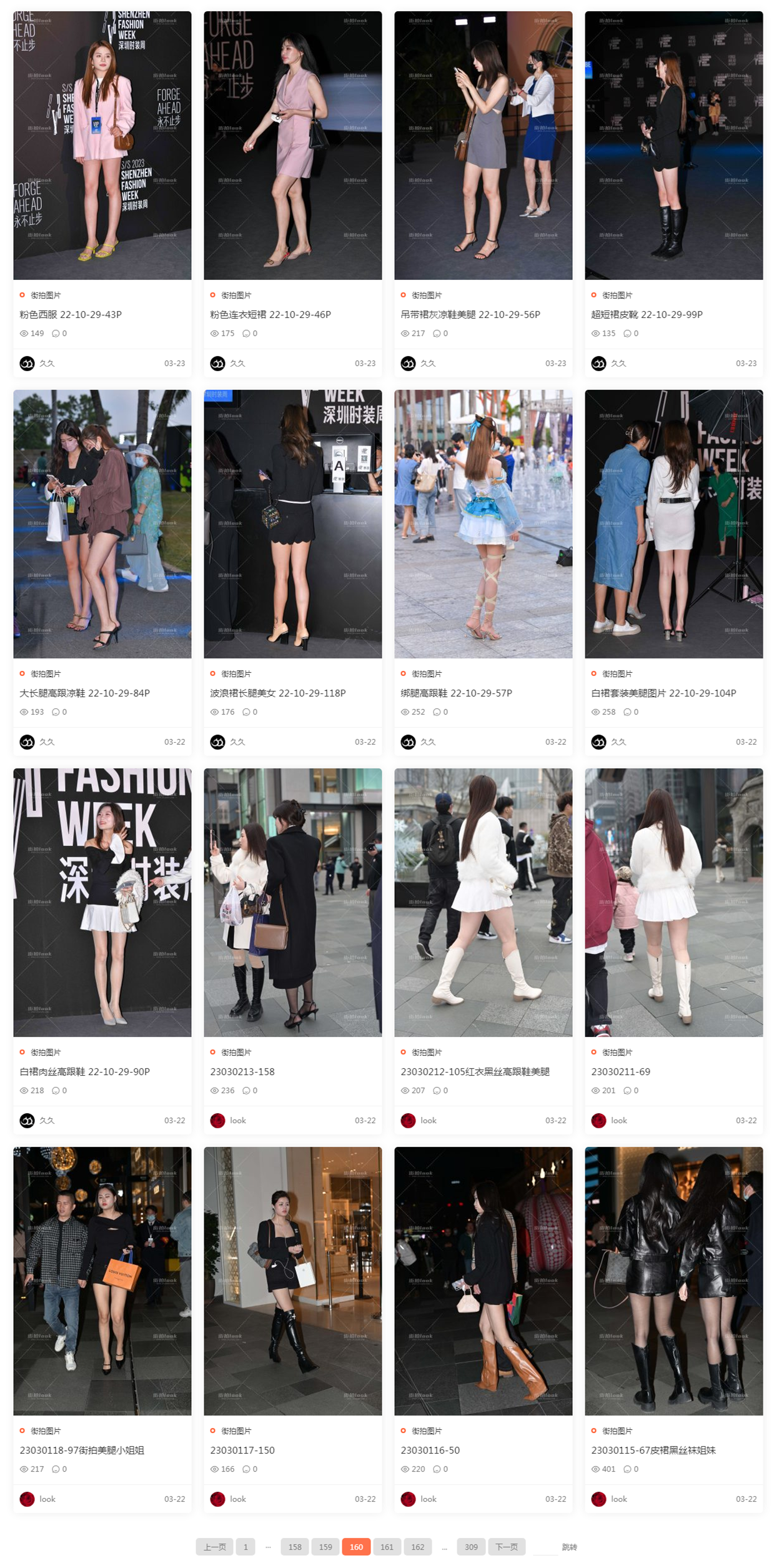
Task: Open the 23030213-158 post
Action: [x=242, y=1071]
